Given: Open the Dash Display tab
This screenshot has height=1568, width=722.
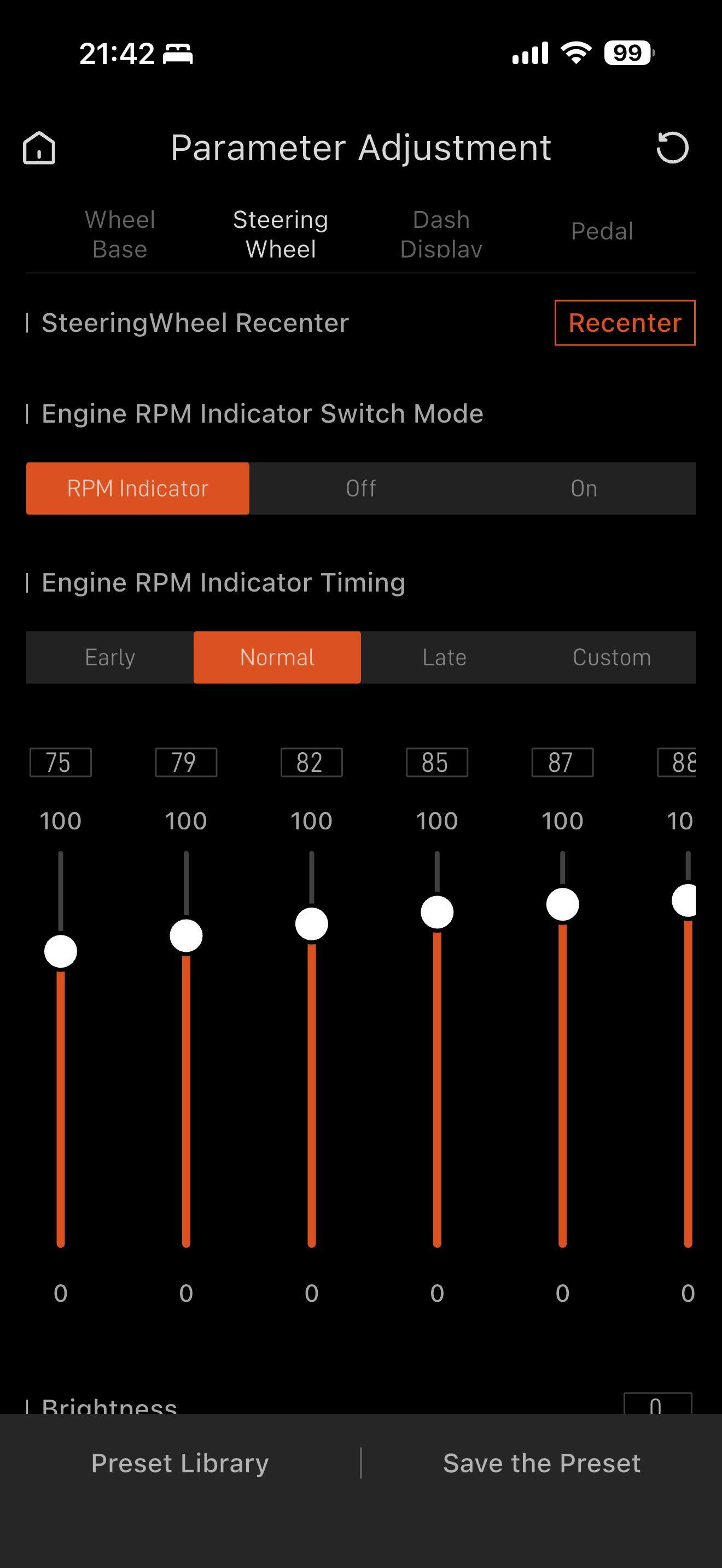Looking at the screenshot, I should pos(441,235).
